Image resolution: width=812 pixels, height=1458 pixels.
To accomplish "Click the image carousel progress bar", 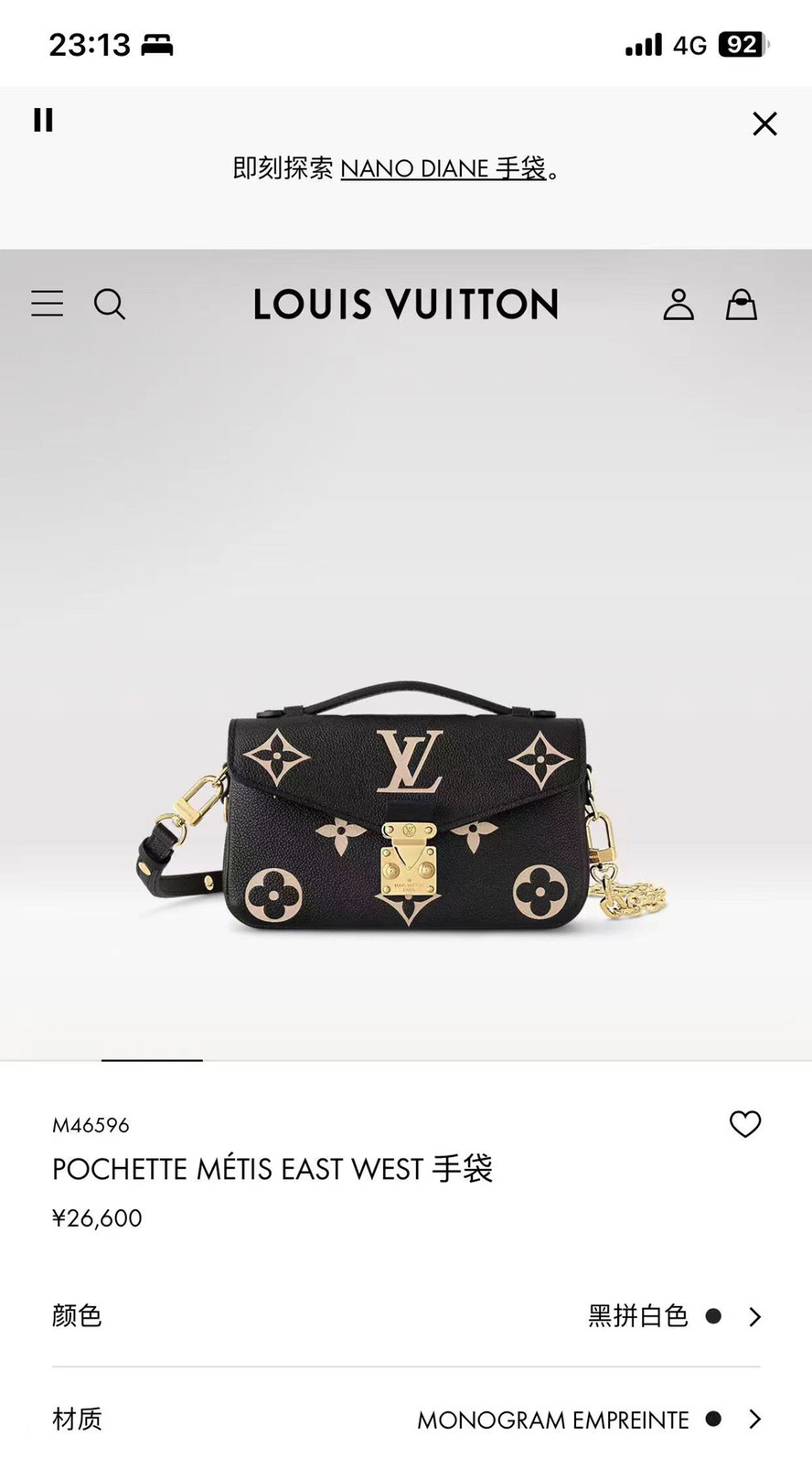I will pyautogui.click(x=151, y=1059).
